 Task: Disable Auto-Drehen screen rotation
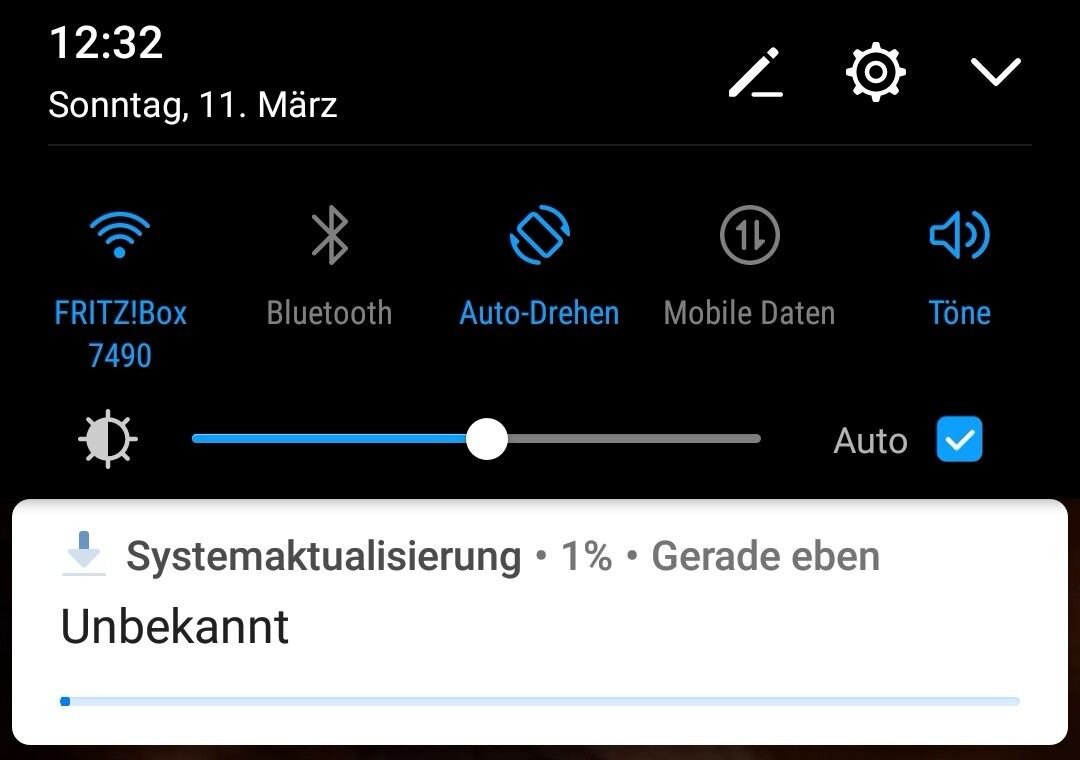pos(539,237)
